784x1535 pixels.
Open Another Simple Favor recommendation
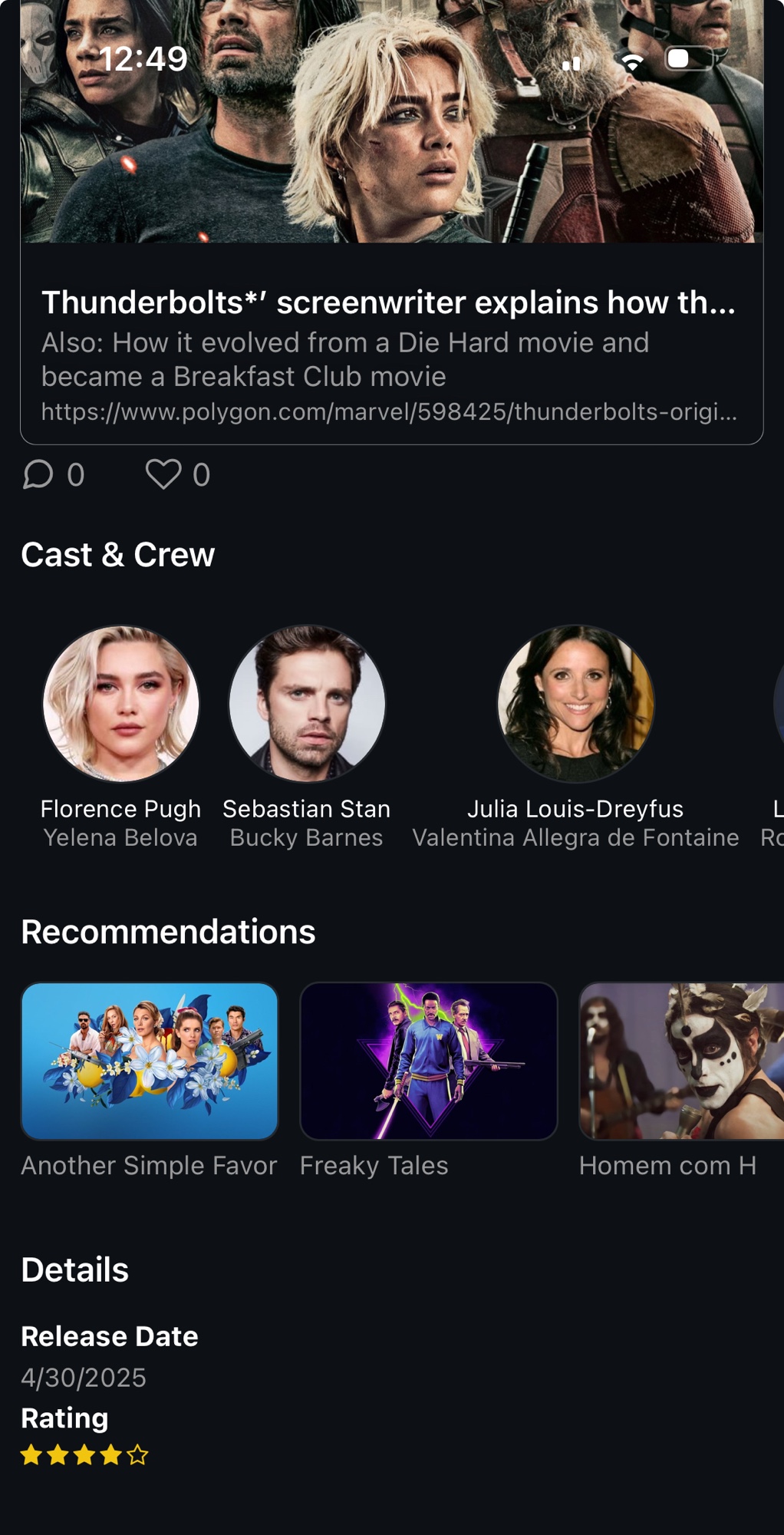click(x=150, y=1061)
